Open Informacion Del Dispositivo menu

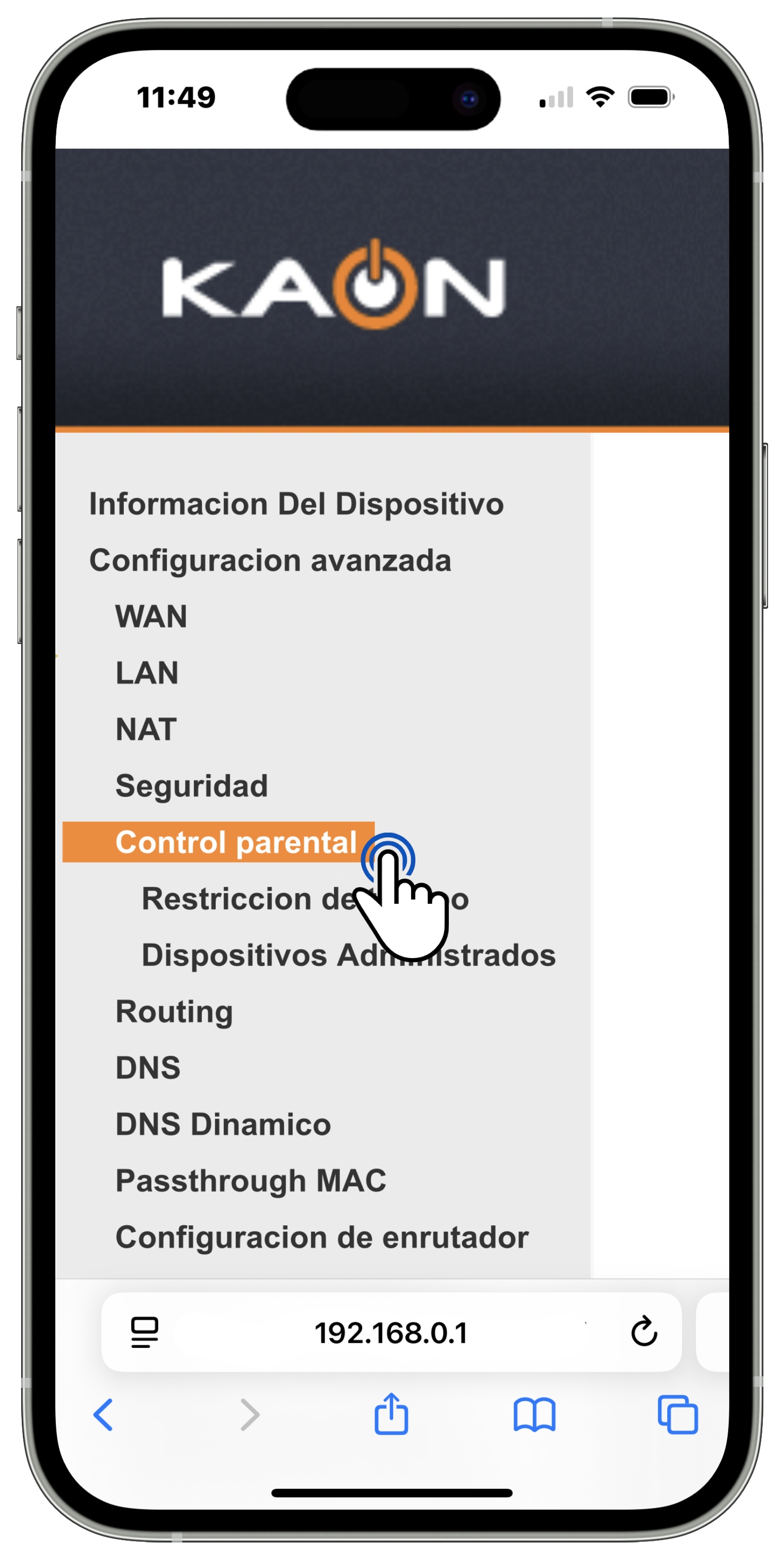coord(296,504)
